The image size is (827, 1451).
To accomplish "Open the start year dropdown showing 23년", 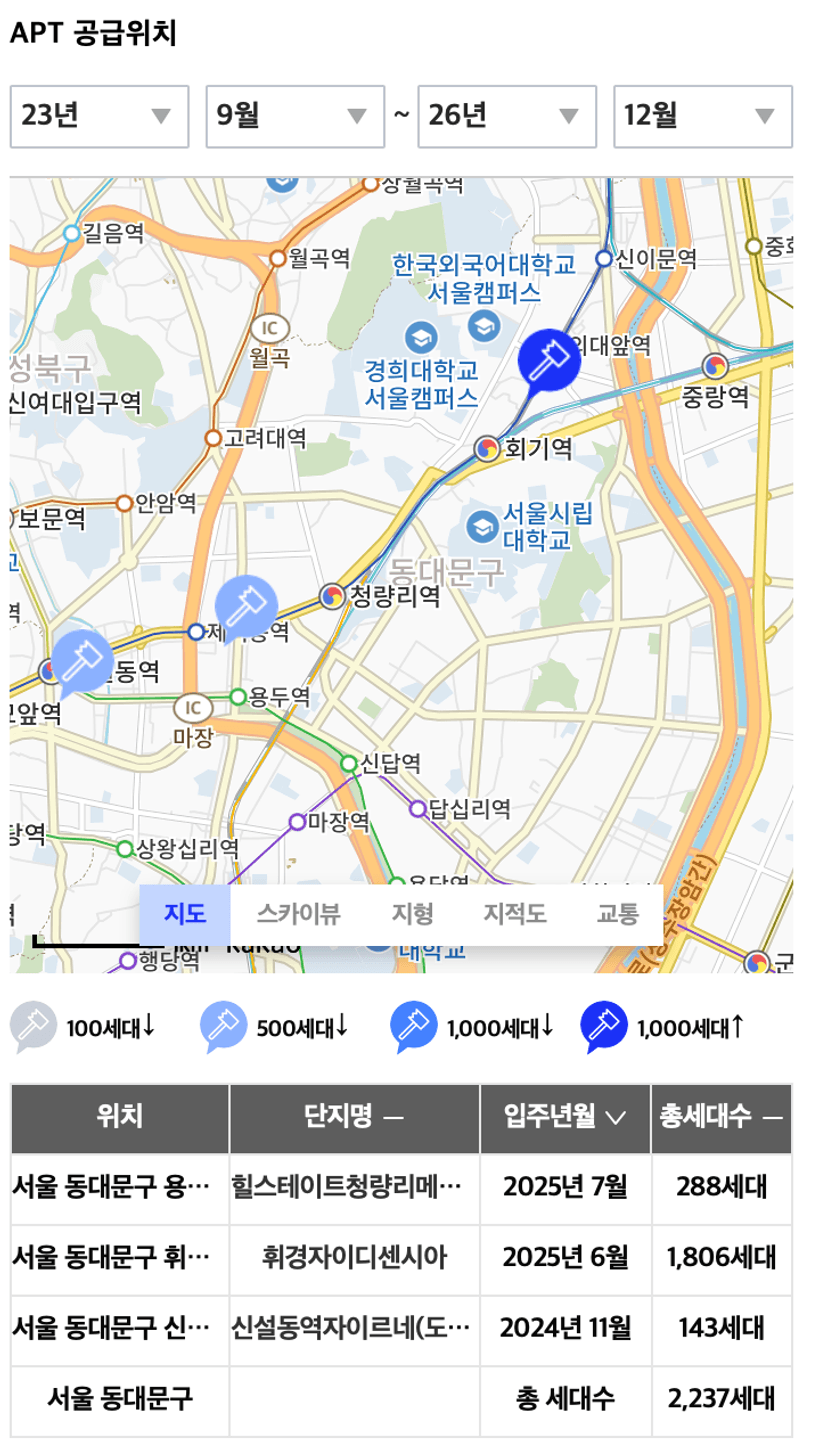I will 99,117.
